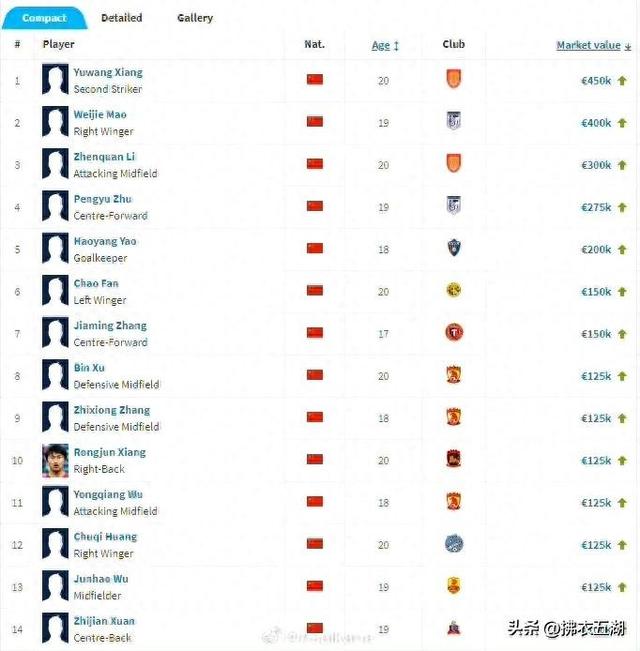Switch to the Gallery tab
640x651 pixels.
pyautogui.click(x=195, y=18)
